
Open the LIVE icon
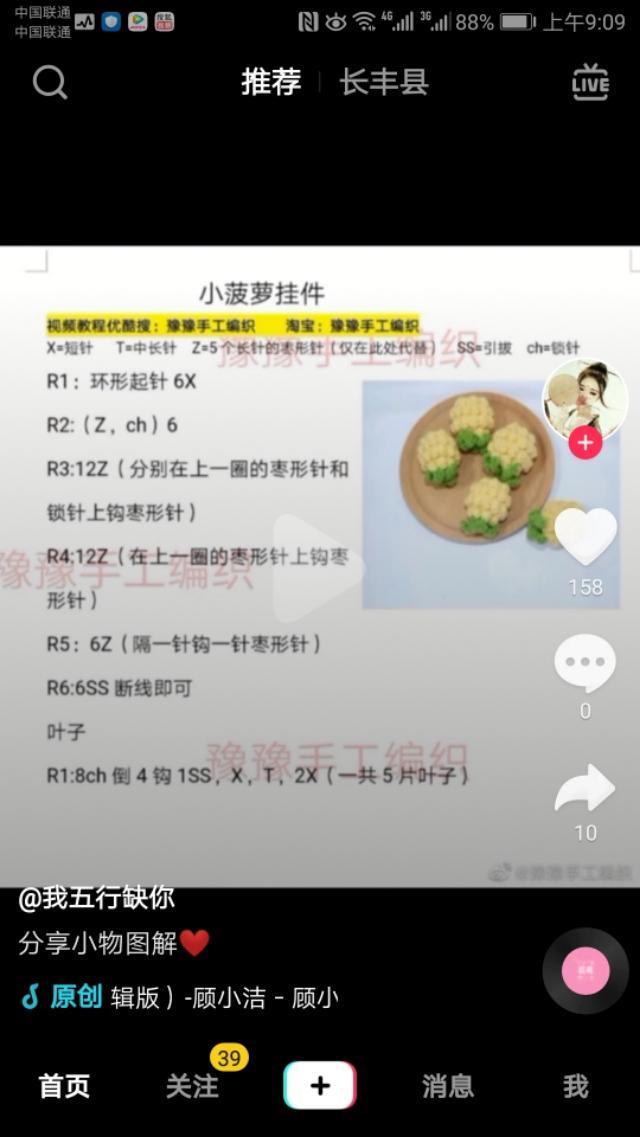(590, 82)
